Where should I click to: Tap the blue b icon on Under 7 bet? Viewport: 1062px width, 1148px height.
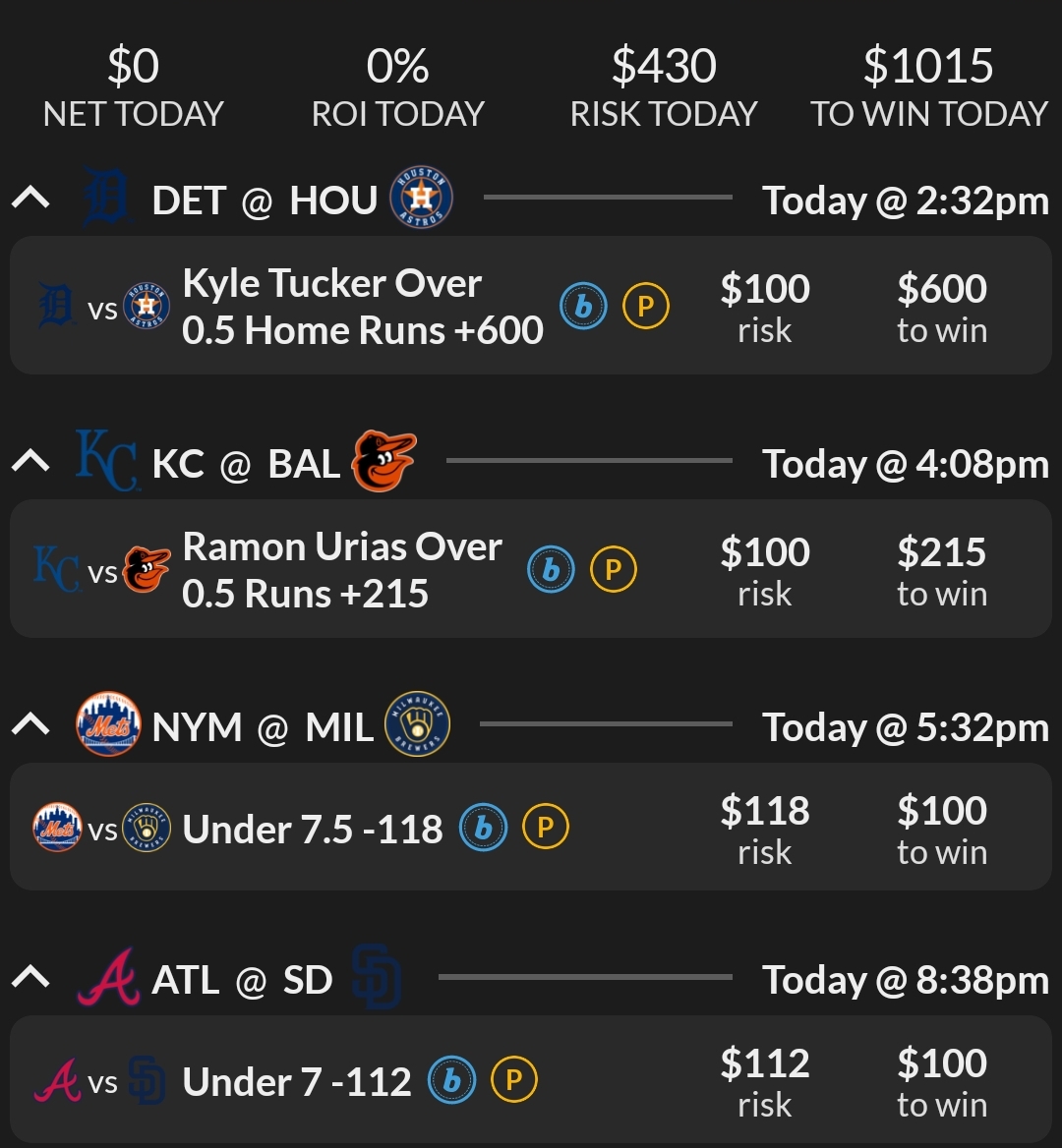[x=452, y=1082]
